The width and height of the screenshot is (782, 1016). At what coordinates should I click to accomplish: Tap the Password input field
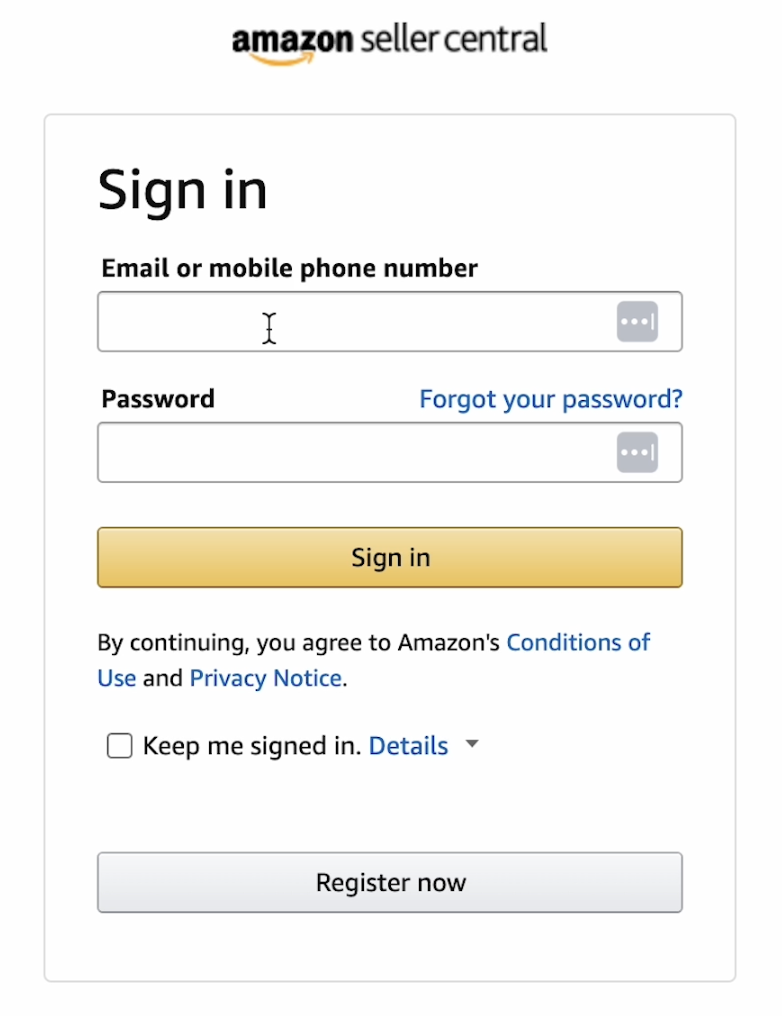[350, 453]
